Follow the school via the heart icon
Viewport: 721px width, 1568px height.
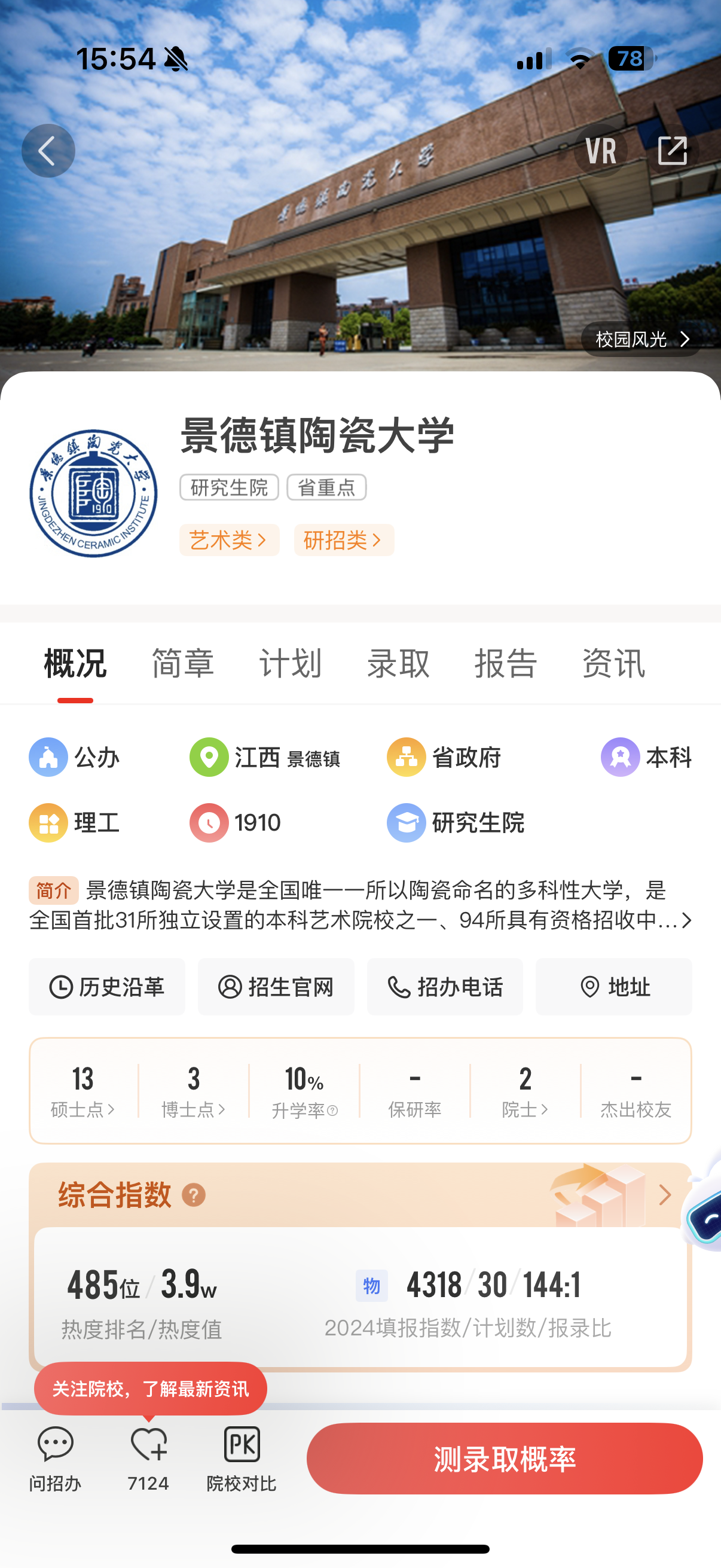click(x=148, y=1445)
